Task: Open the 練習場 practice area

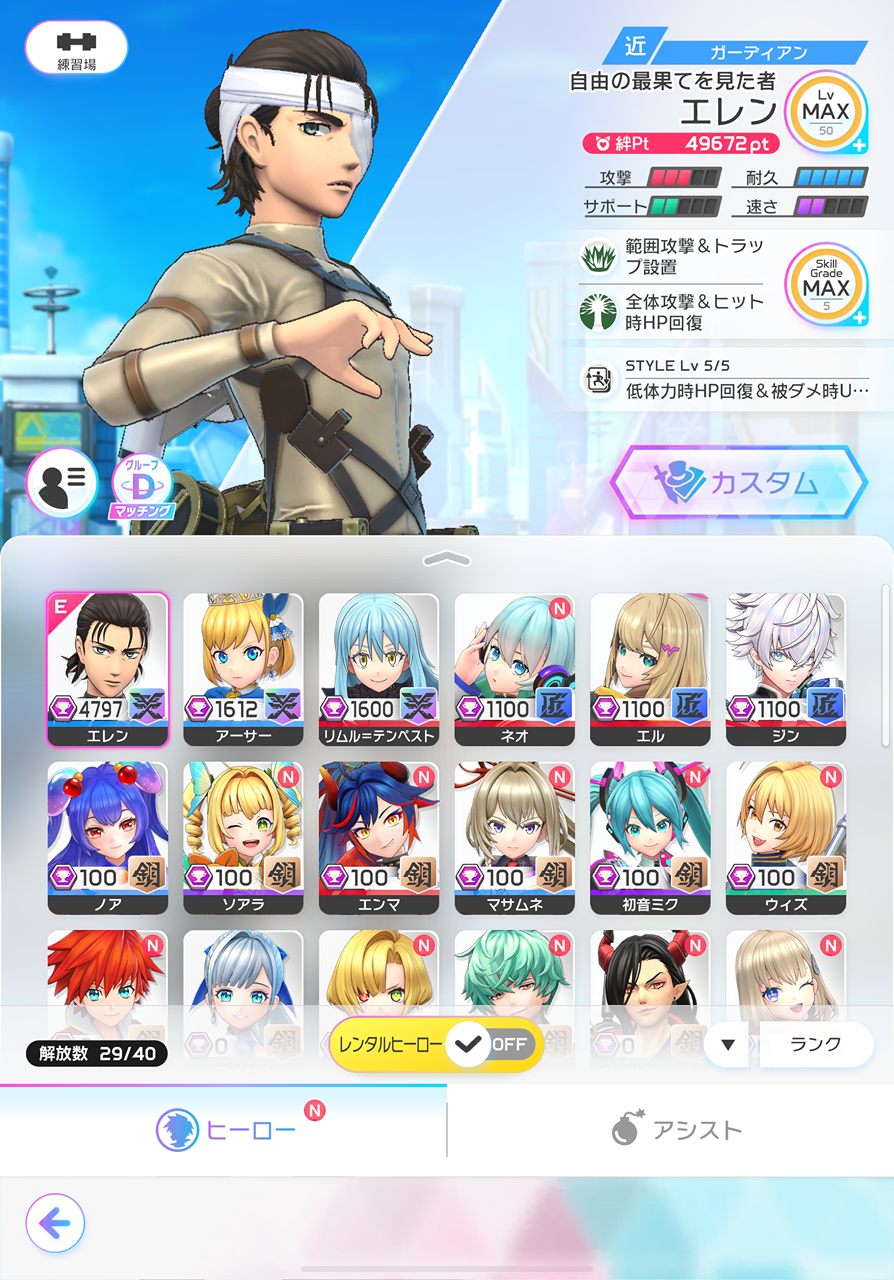Action: pyautogui.click(x=76, y=47)
